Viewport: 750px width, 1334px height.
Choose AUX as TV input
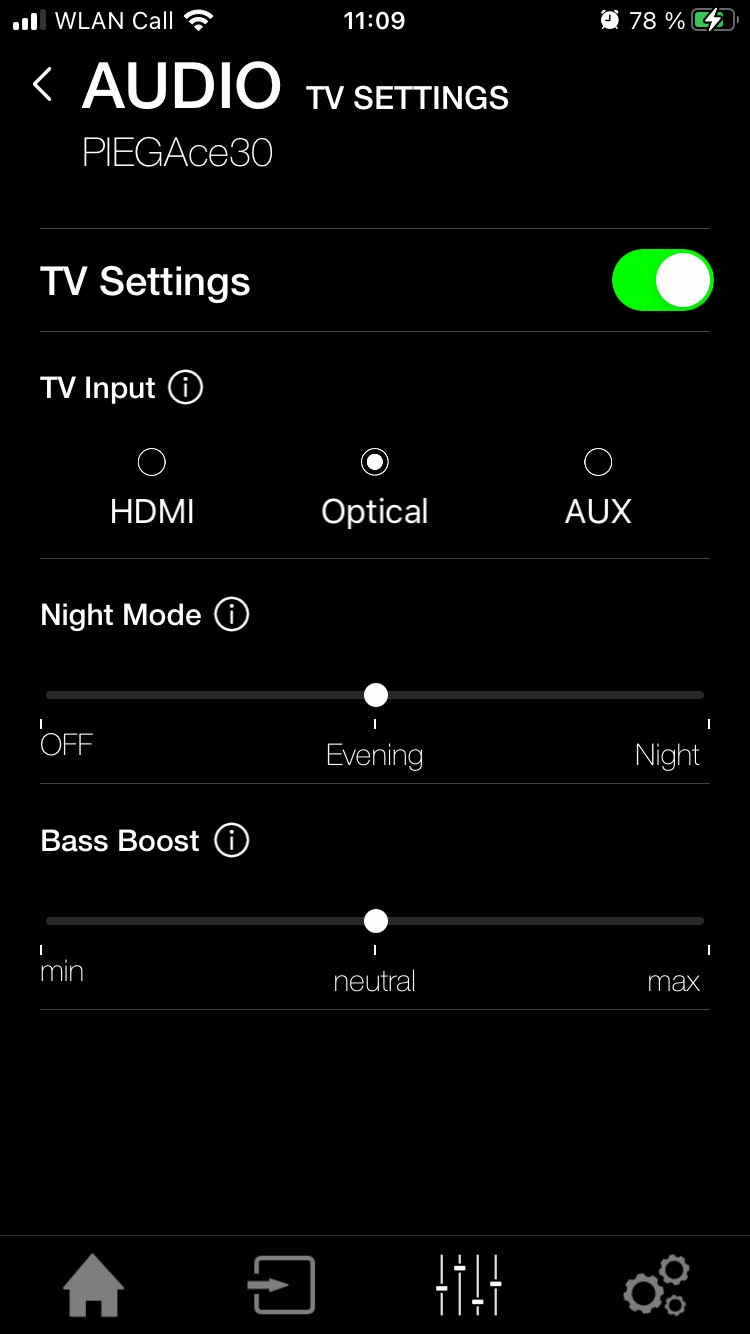tap(598, 462)
